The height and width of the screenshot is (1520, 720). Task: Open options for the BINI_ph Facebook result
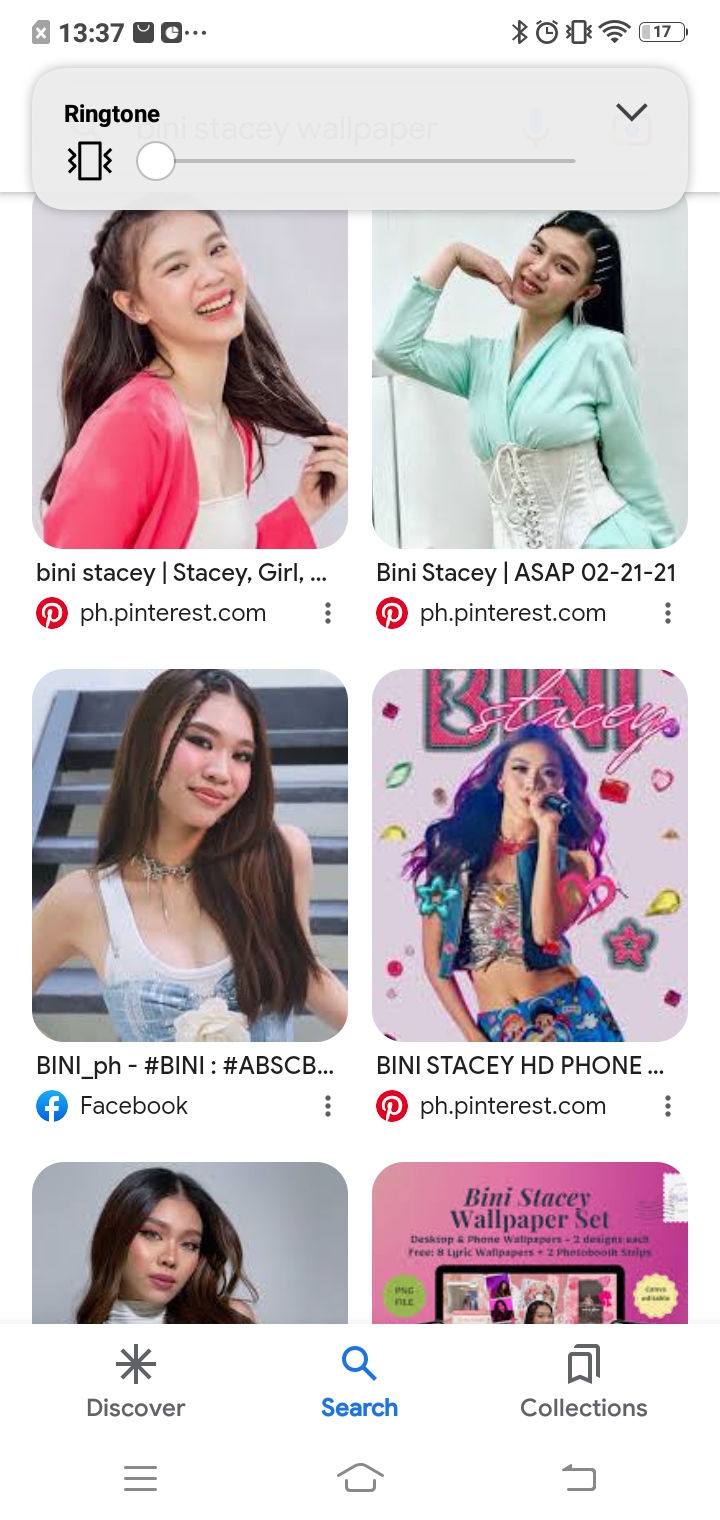[327, 1106]
